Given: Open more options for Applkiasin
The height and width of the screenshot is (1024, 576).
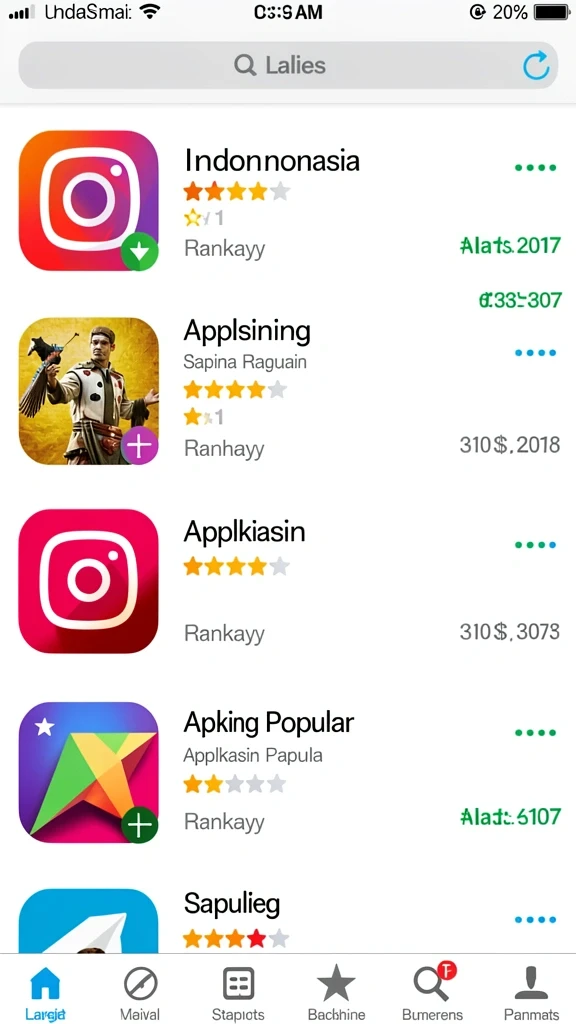Looking at the screenshot, I should click(535, 545).
